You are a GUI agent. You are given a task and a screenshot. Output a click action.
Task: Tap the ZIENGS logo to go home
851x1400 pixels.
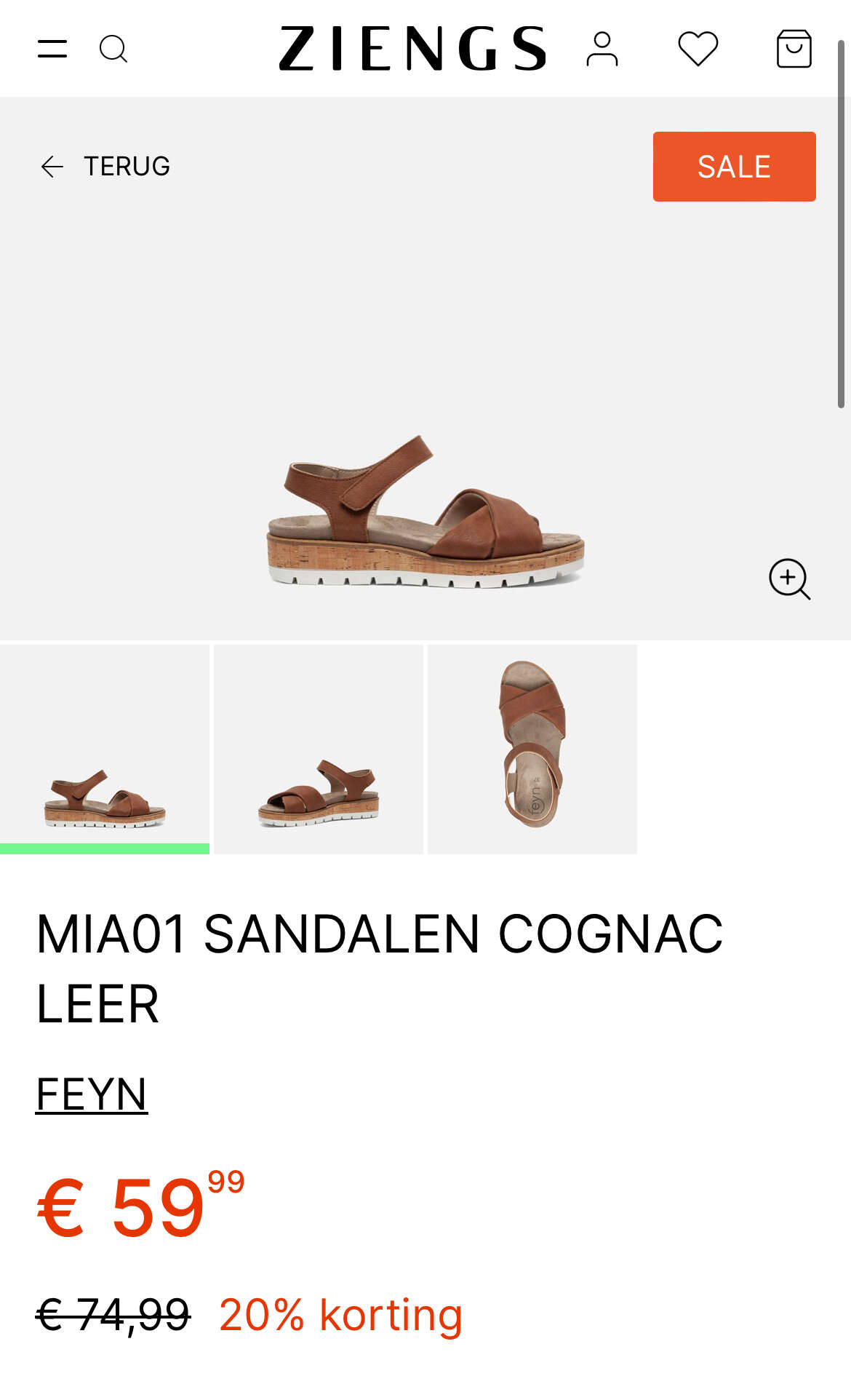412,49
